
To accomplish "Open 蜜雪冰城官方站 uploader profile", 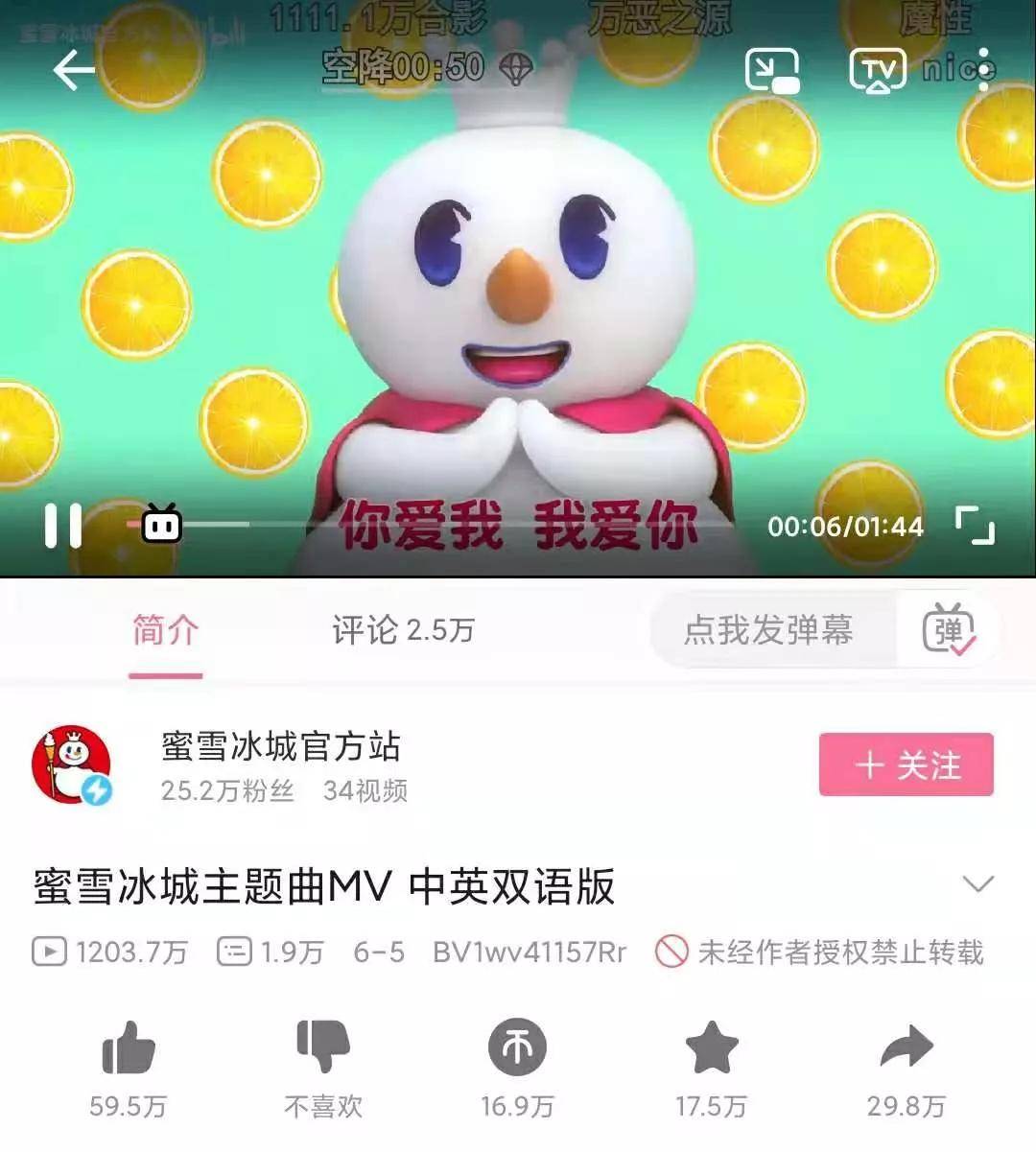I will [280, 747].
